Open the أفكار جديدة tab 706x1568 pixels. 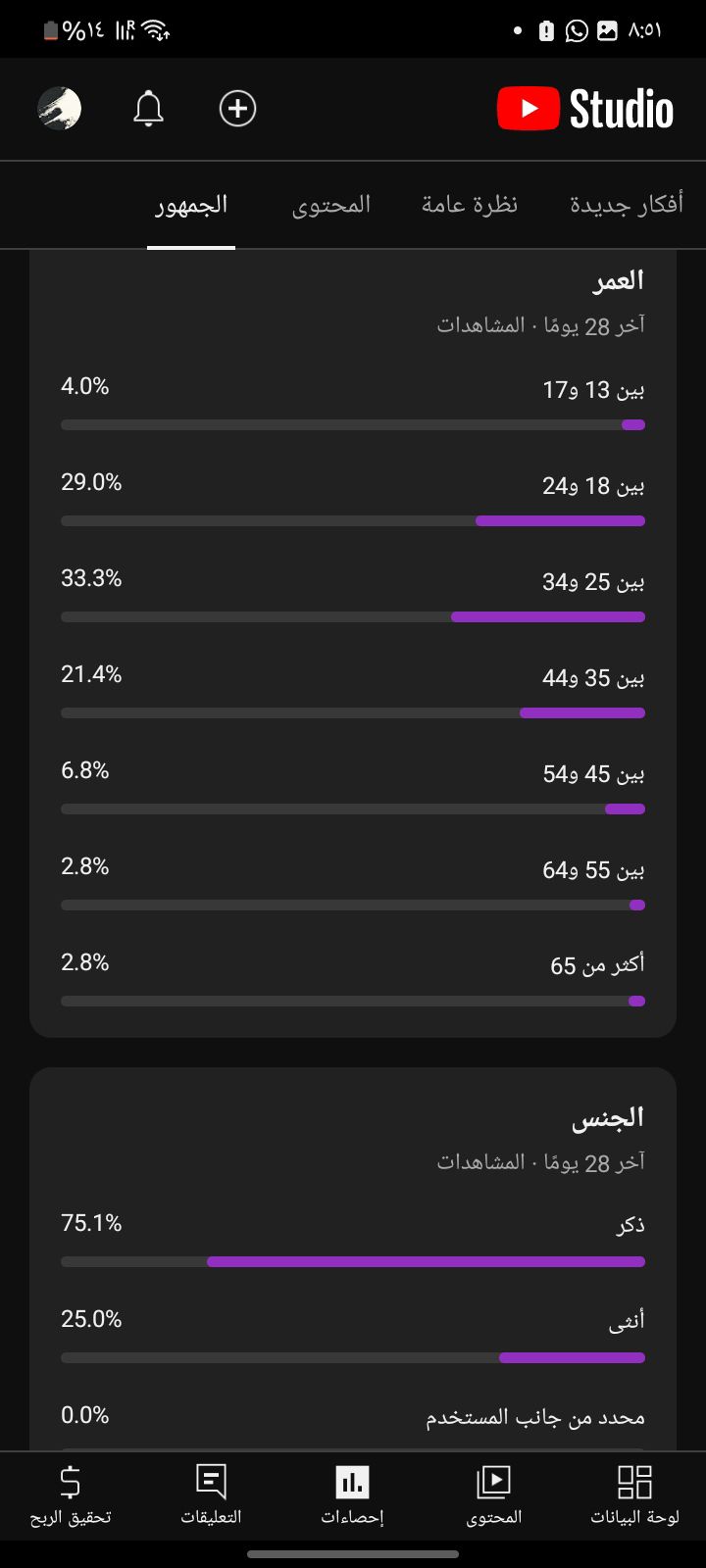625,204
